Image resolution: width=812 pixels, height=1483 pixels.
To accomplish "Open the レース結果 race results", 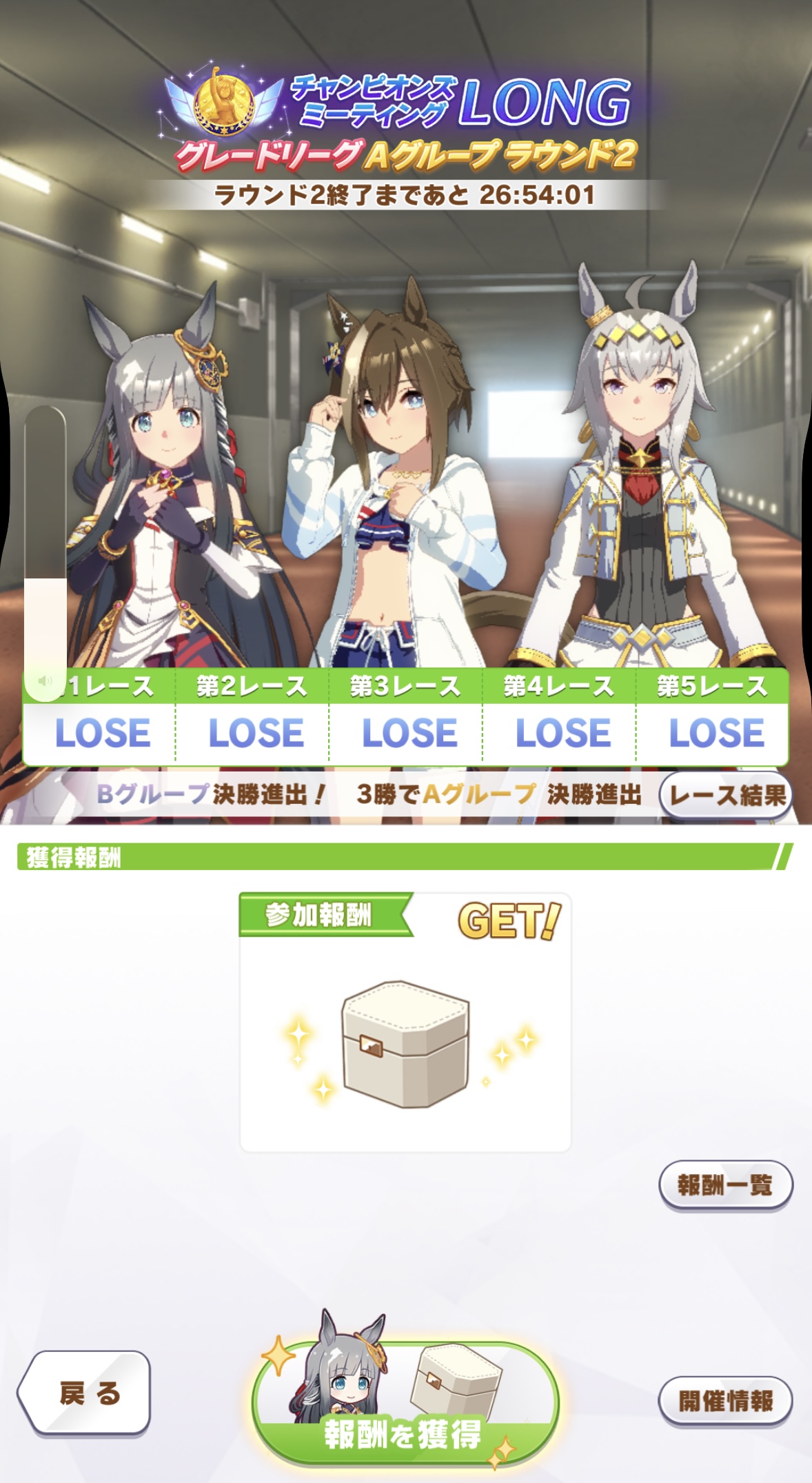I will [x=726, y=796].
